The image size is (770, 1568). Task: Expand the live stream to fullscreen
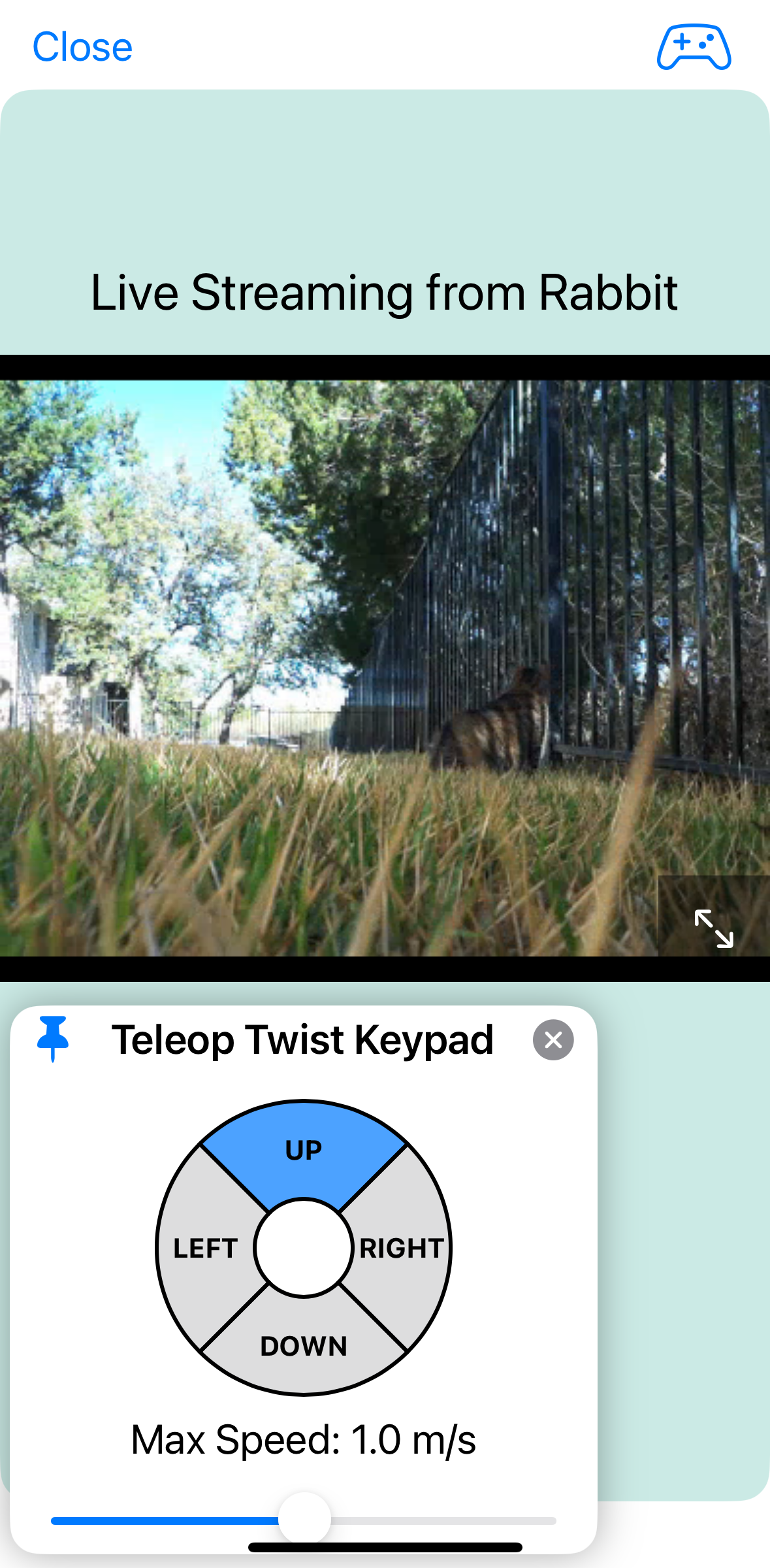(714, 928)
